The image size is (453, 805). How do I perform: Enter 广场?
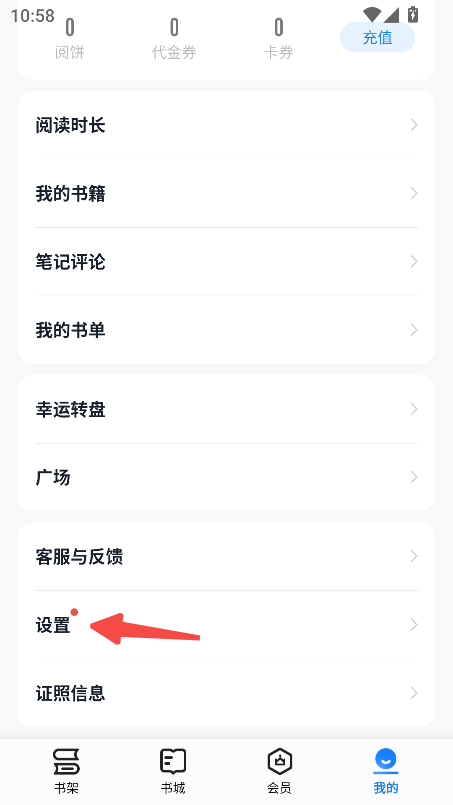[x=226, y=477]
